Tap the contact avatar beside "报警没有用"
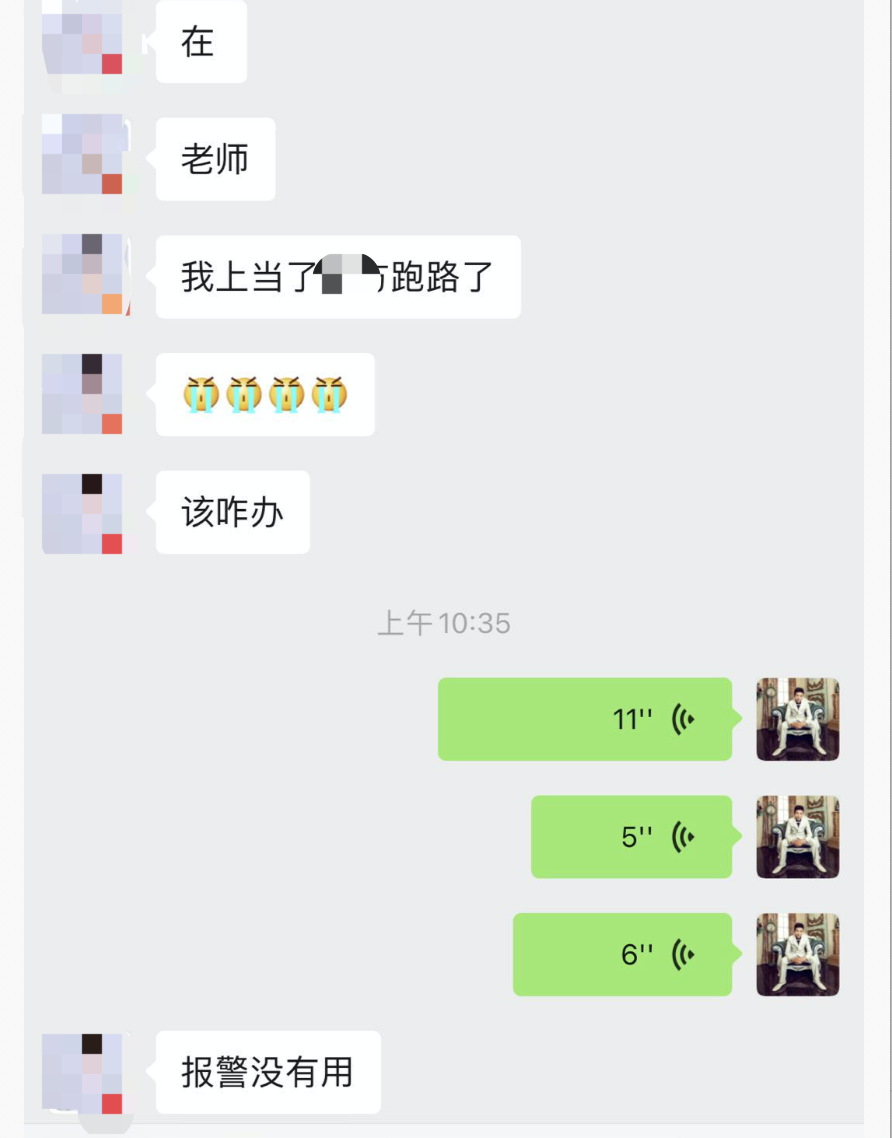Image resolution: width=892 pixels, height=1138 pixels. point(82,1073)
